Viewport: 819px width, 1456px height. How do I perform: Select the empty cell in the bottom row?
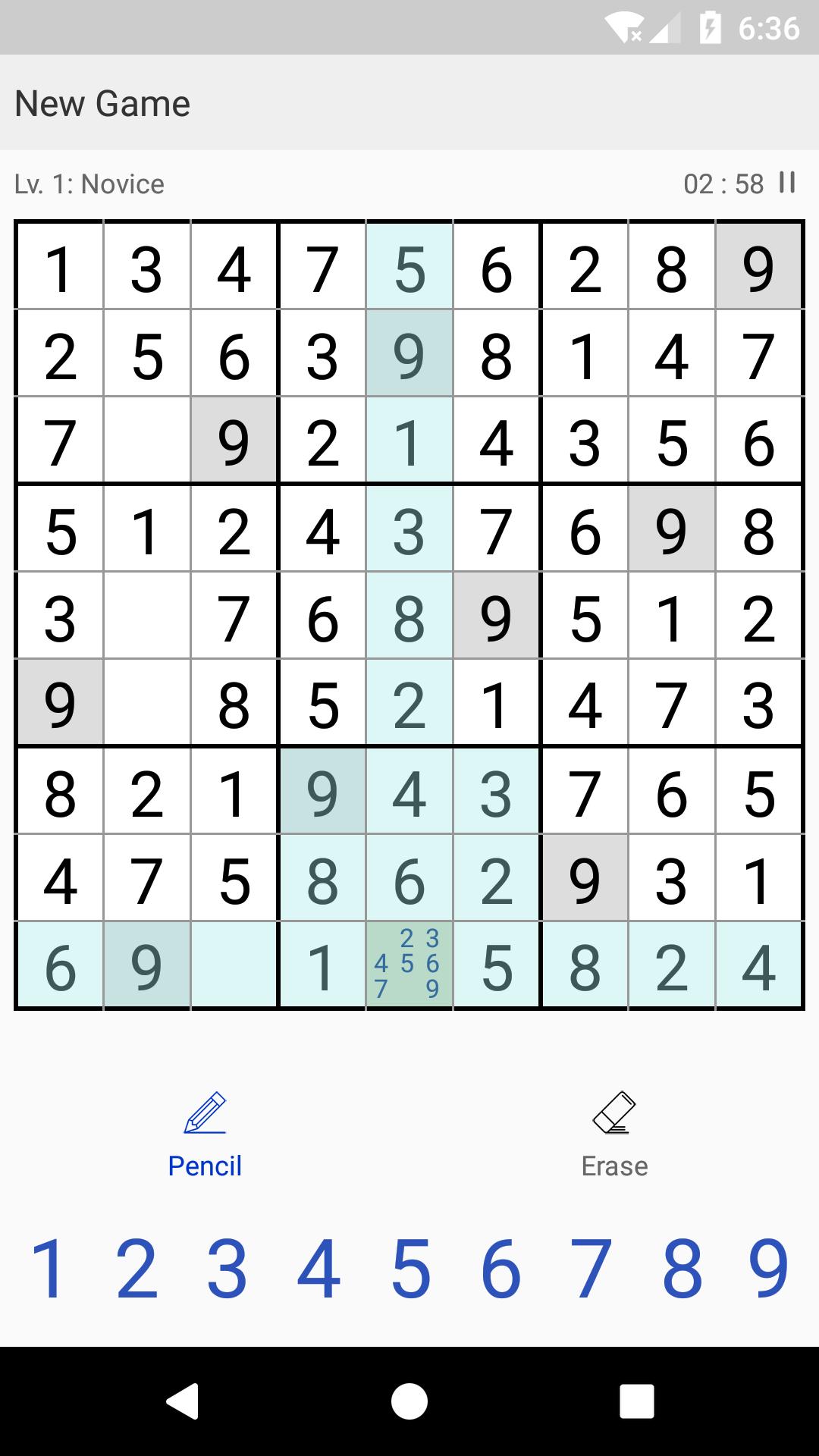tap(234, 966)
